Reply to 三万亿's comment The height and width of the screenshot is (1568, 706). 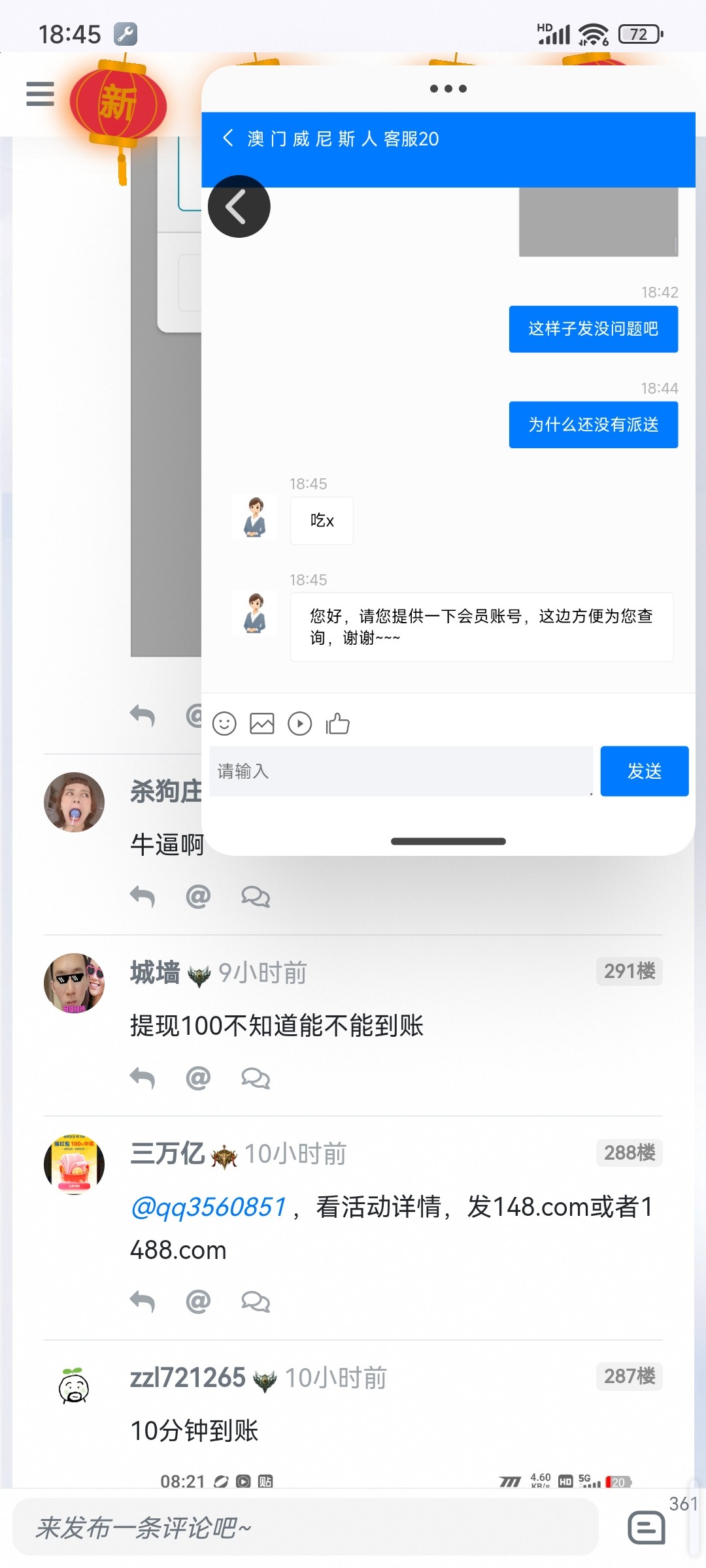tap(143, 1302)
